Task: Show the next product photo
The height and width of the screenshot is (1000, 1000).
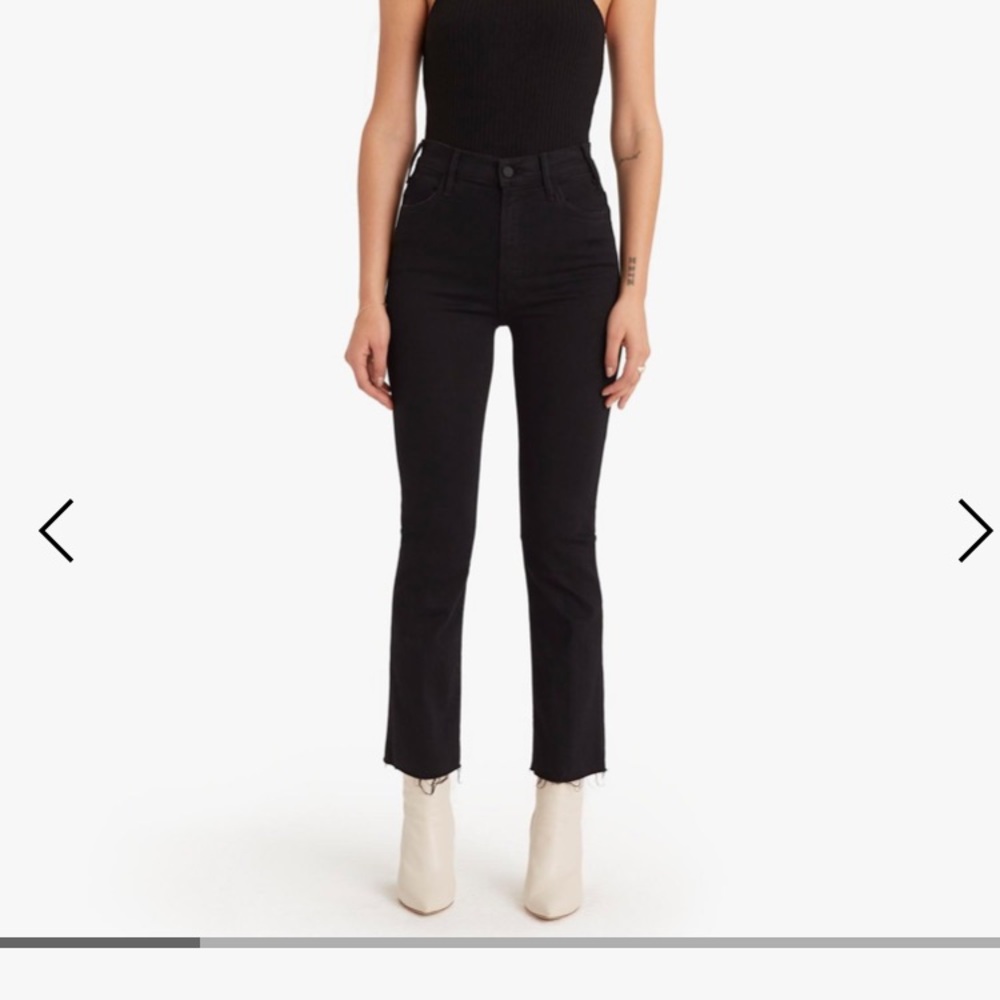Action: pos(973,530)
